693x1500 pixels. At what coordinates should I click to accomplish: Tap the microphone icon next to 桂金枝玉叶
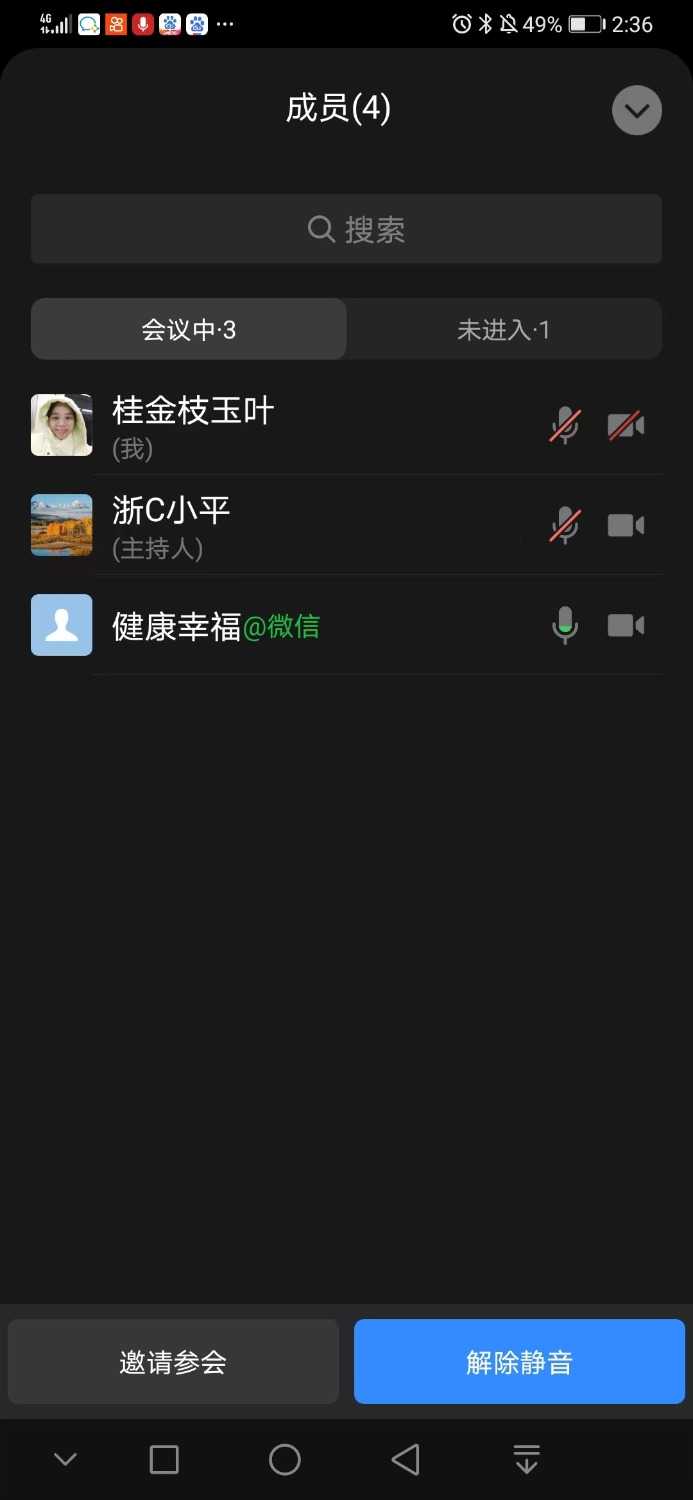tap(565, 426)
